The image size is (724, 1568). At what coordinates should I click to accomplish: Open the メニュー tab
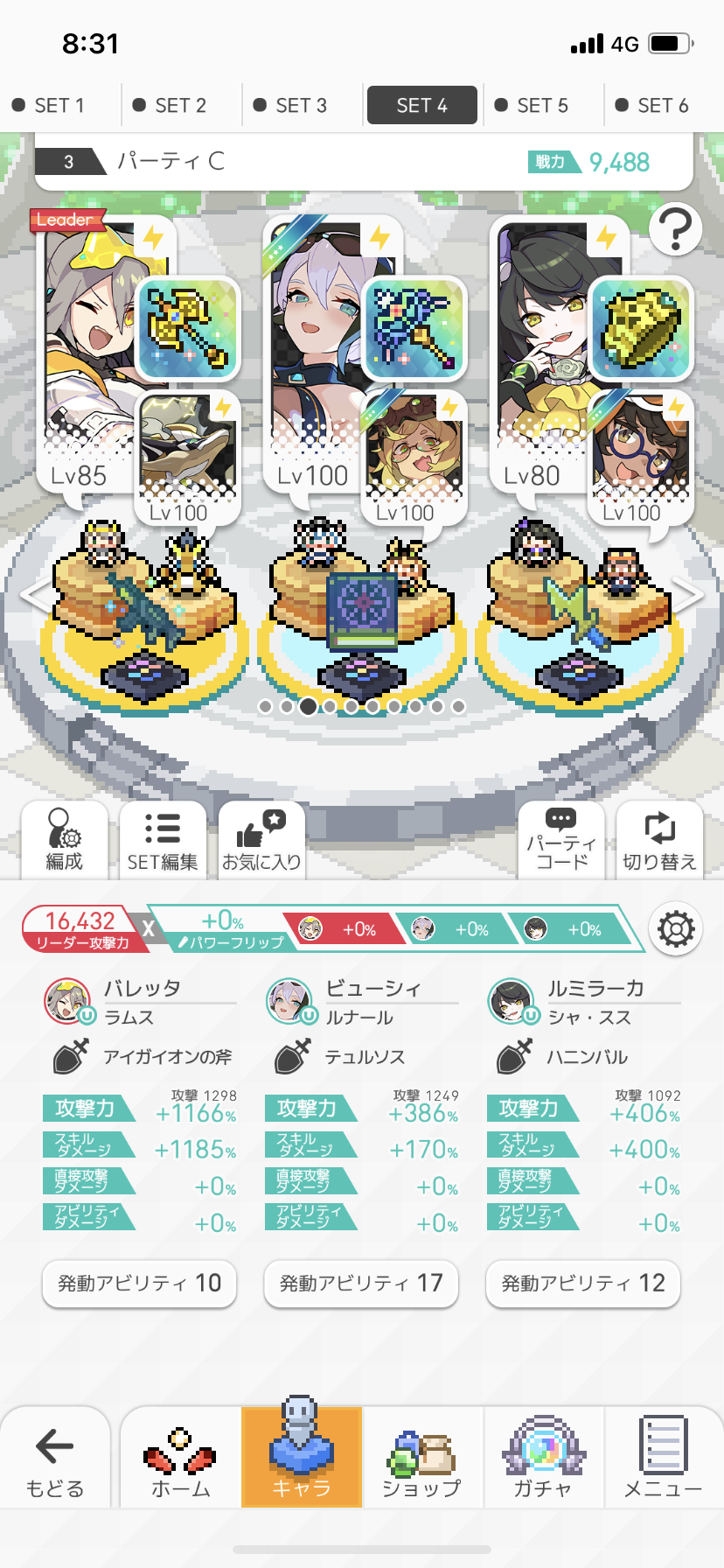[x=662, y=1459]
